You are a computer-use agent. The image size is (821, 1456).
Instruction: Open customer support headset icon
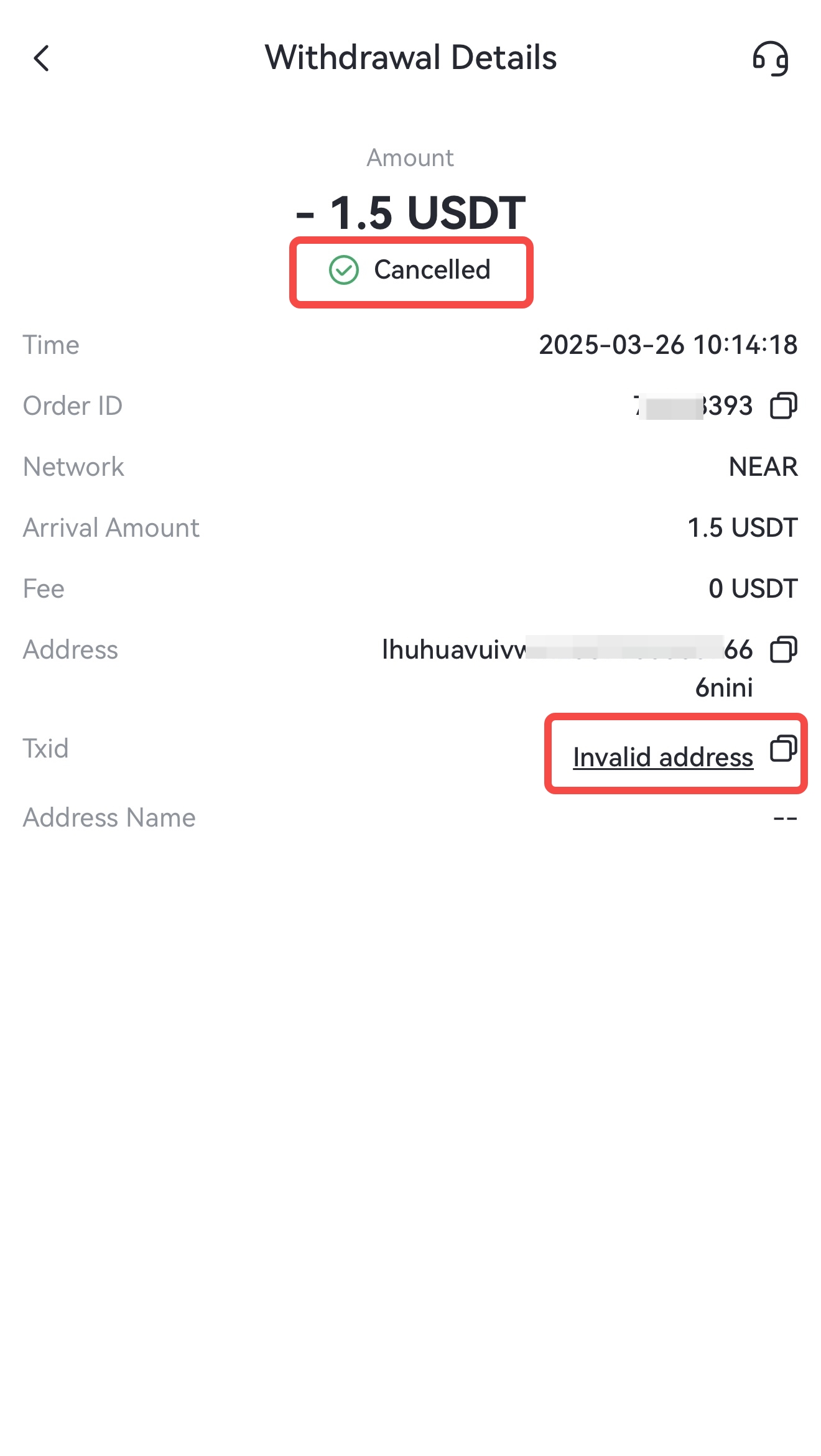click(x=770, y=58)
